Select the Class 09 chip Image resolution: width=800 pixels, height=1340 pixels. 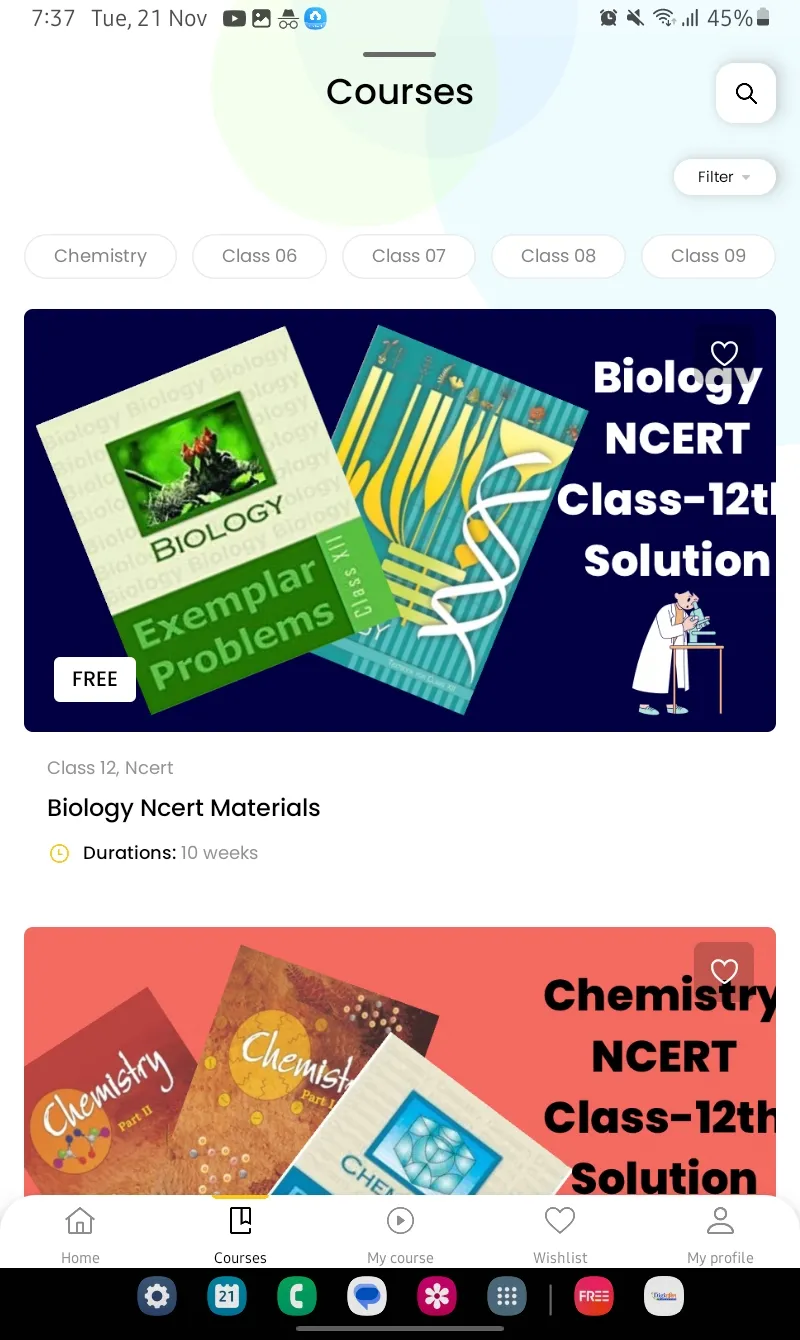pyautogui.click(x=708, y=256)
